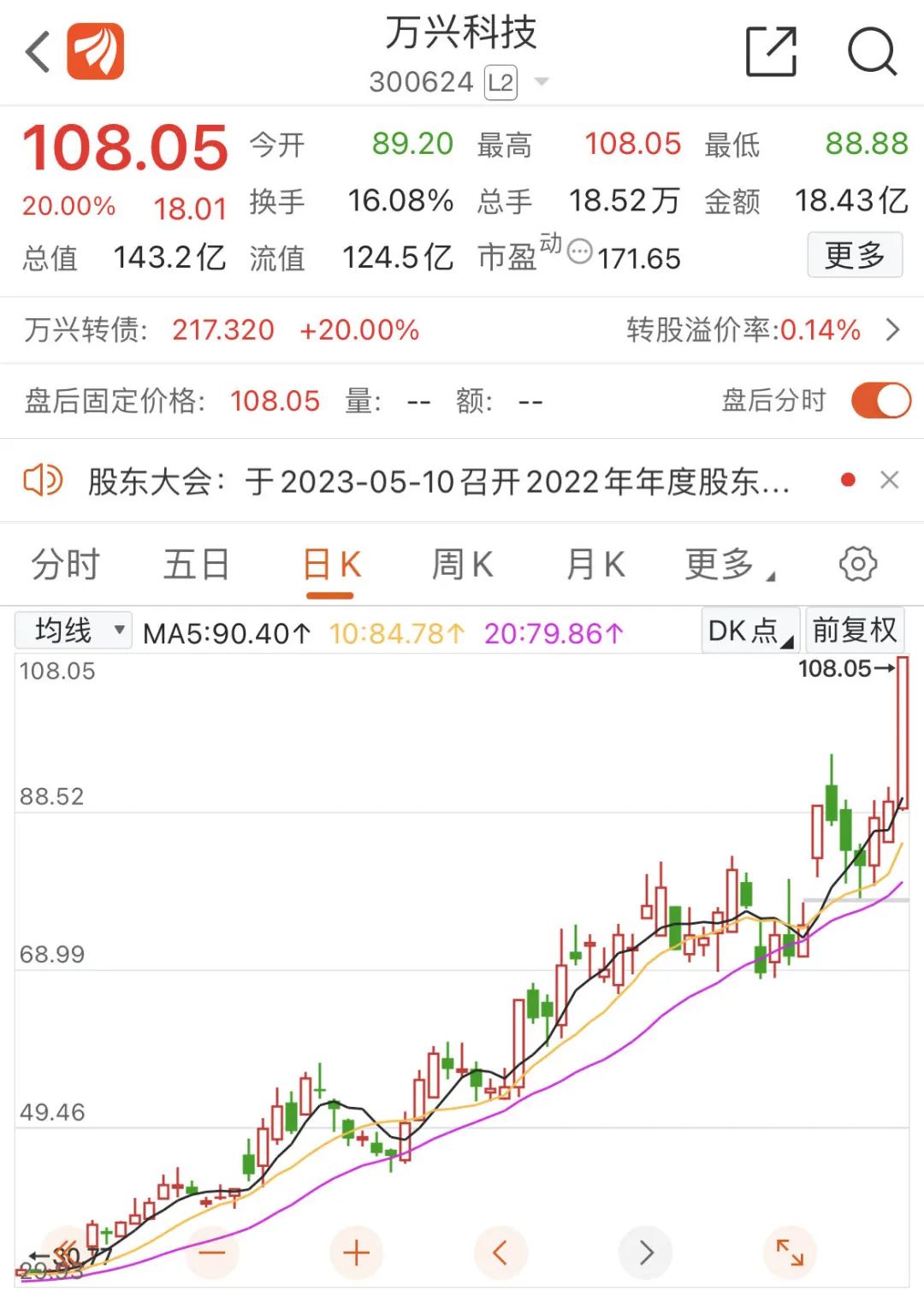Dismiss the 股东大会 announcement banner

pos(889,480)
